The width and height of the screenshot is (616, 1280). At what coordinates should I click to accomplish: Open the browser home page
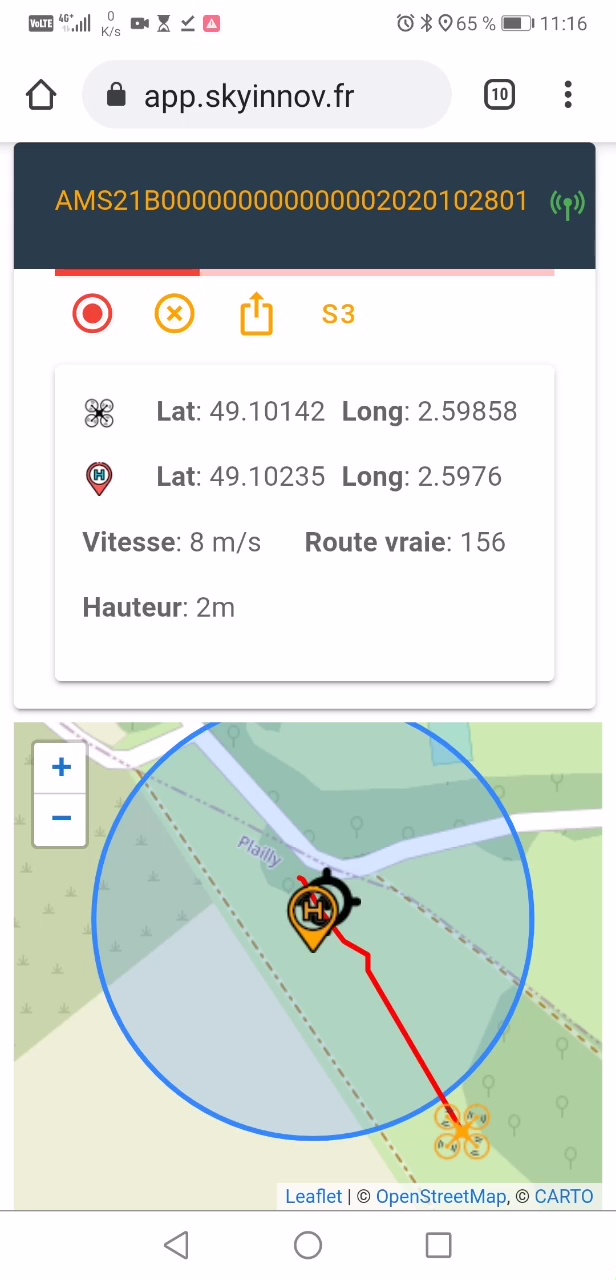[x=41, y=95]
